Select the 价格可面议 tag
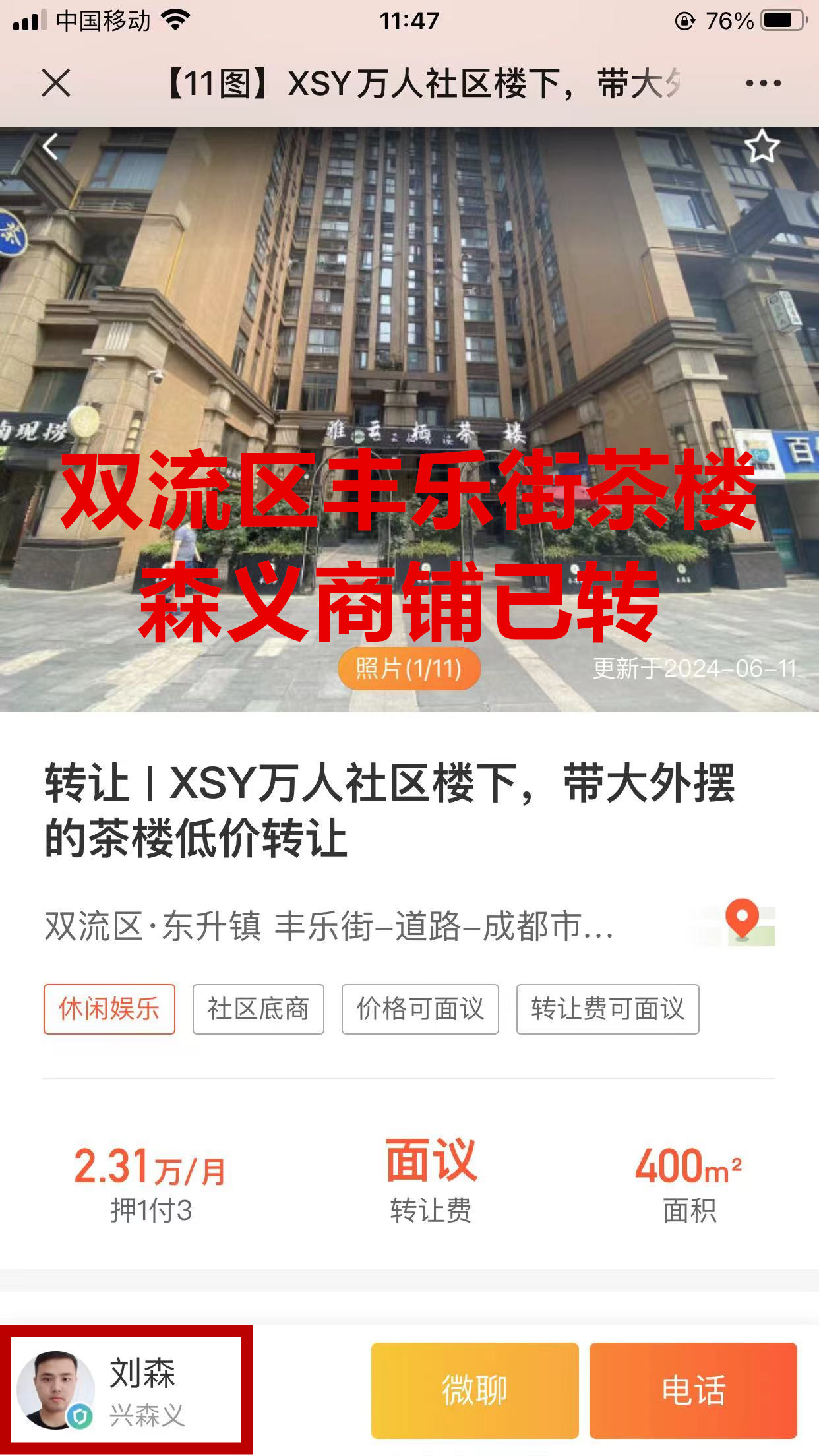 point(420,1009)
